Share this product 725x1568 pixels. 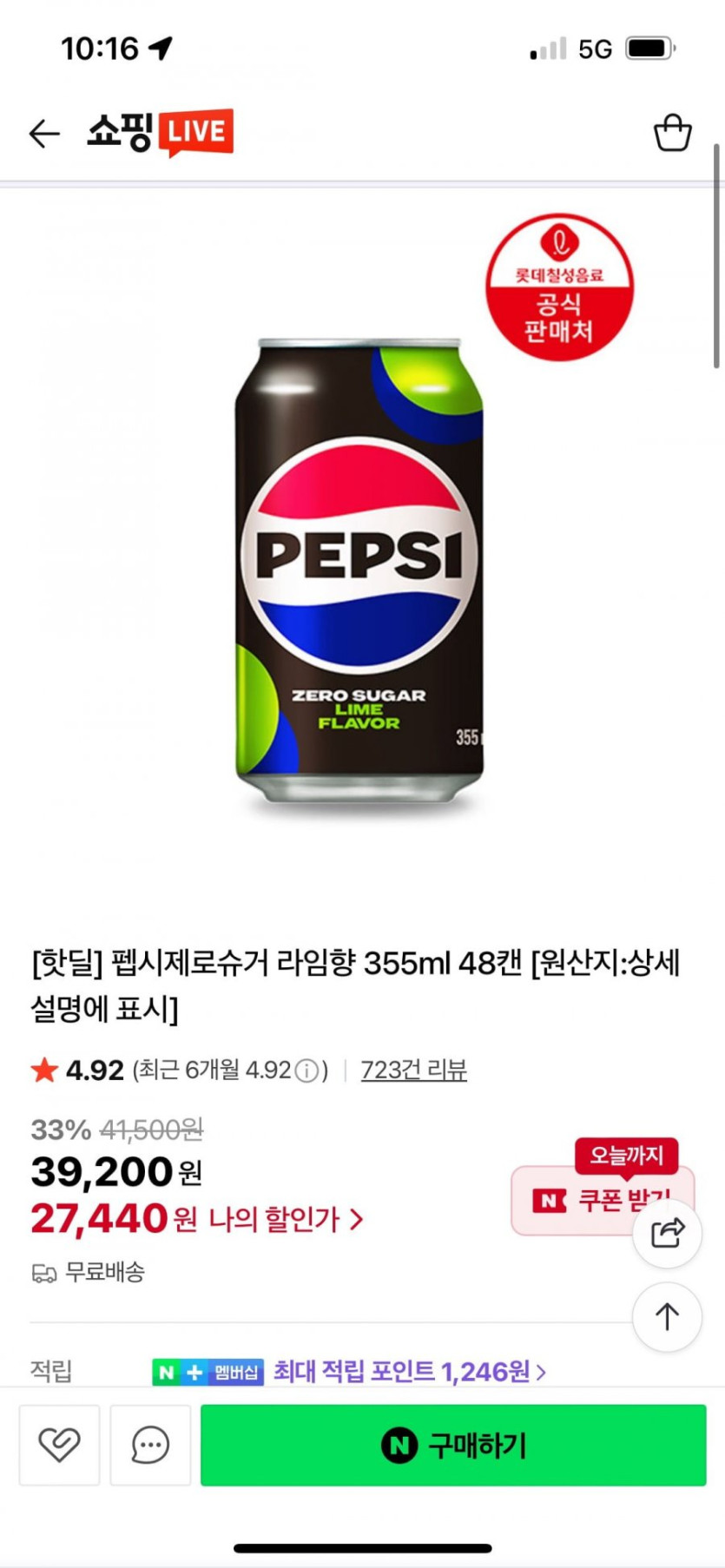(667, 1232)
